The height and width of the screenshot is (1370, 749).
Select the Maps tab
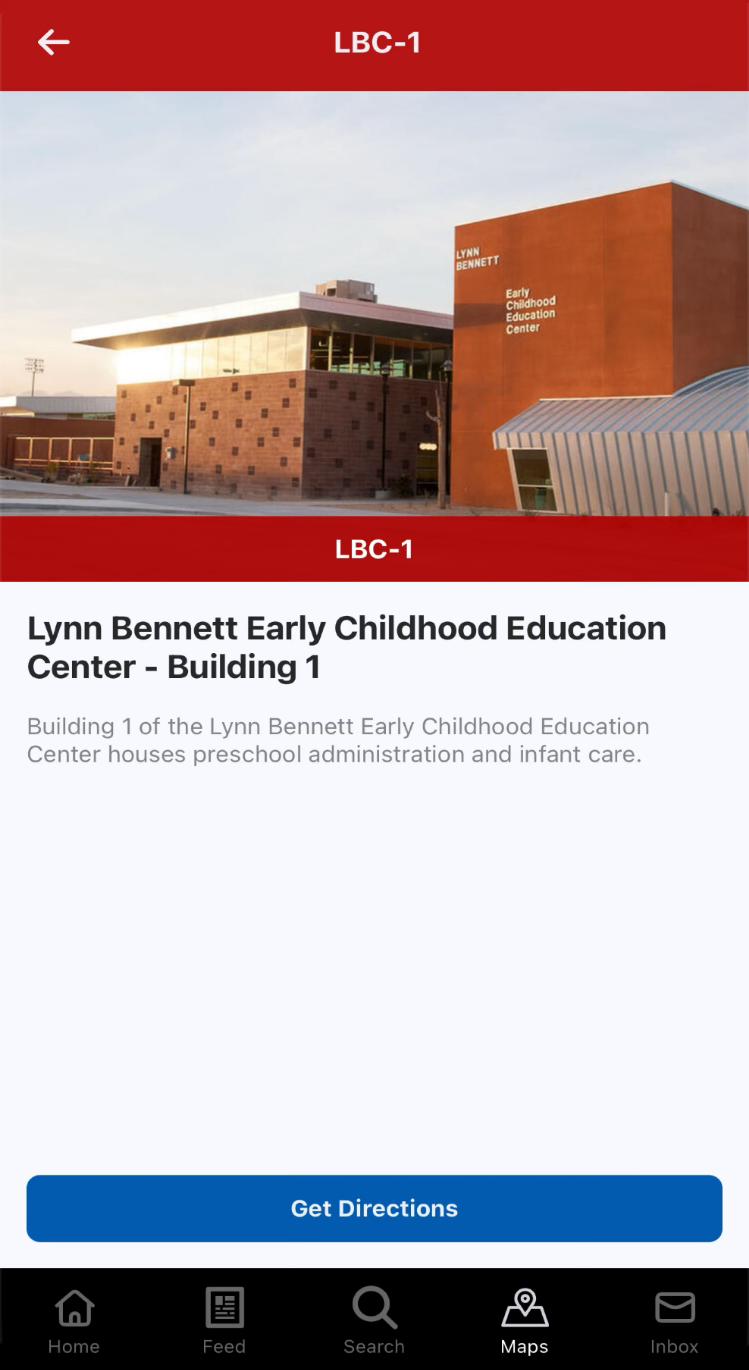524,1320
